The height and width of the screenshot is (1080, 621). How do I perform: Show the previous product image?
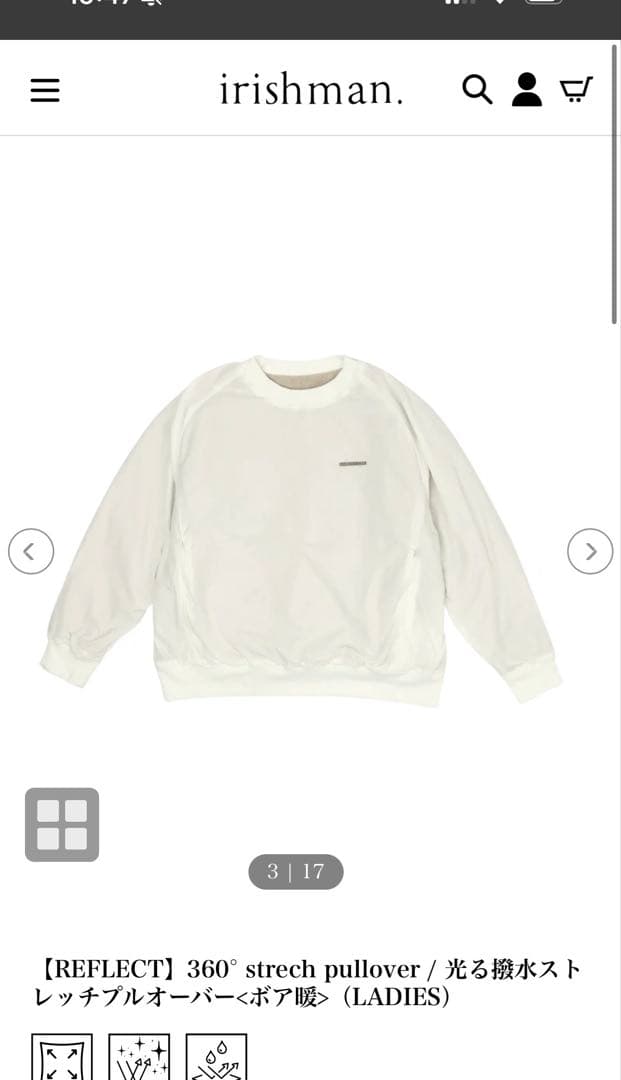point(31,551)
